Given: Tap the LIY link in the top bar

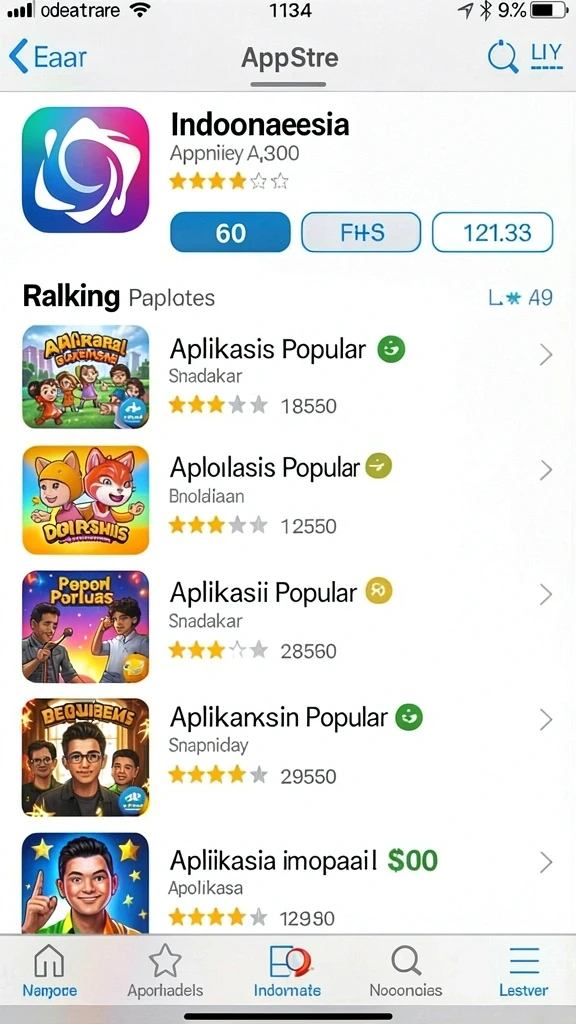Looking at the screenshot, I should coord(547,56).
